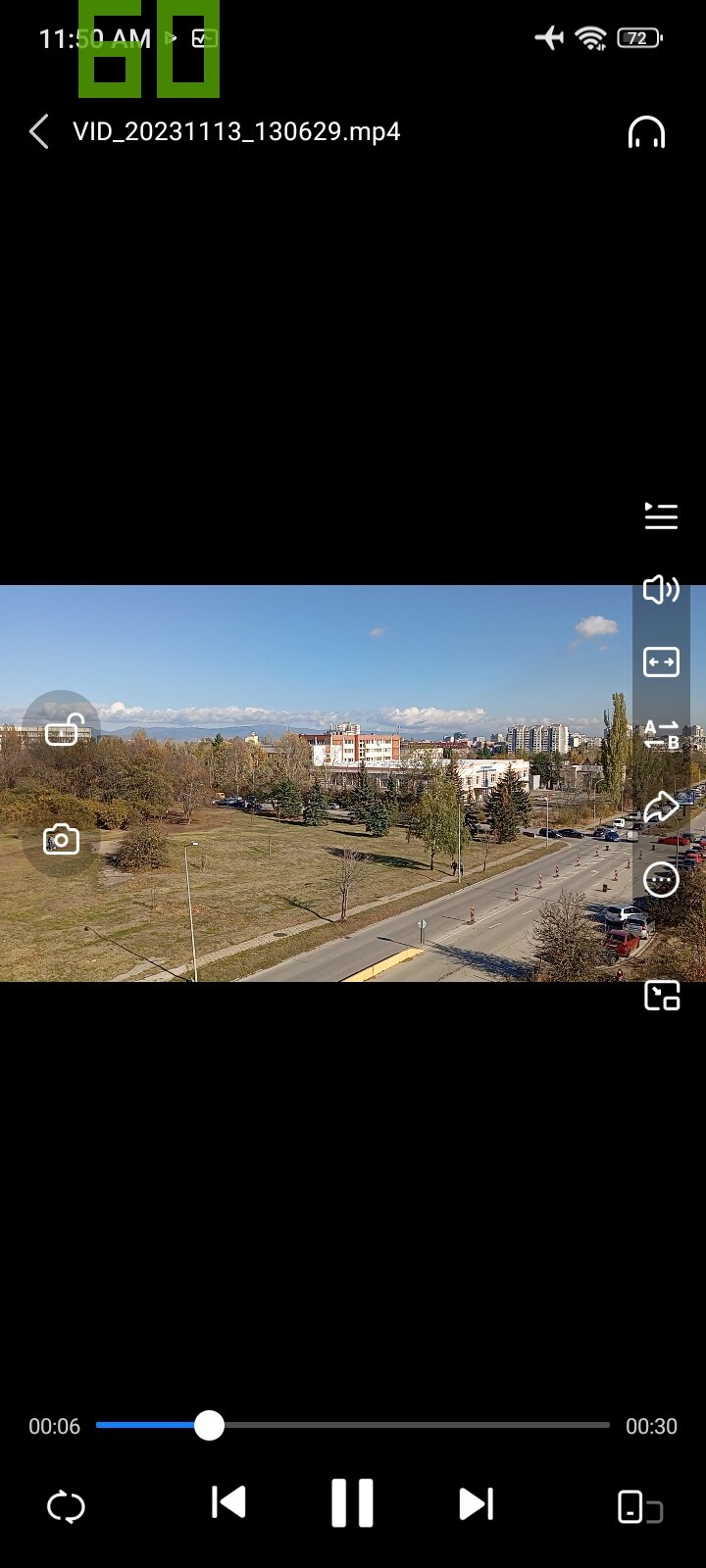The width and height of the screenshot is (706, 1568).
Task: Open more options circle menu
Action: pos(661,880)
